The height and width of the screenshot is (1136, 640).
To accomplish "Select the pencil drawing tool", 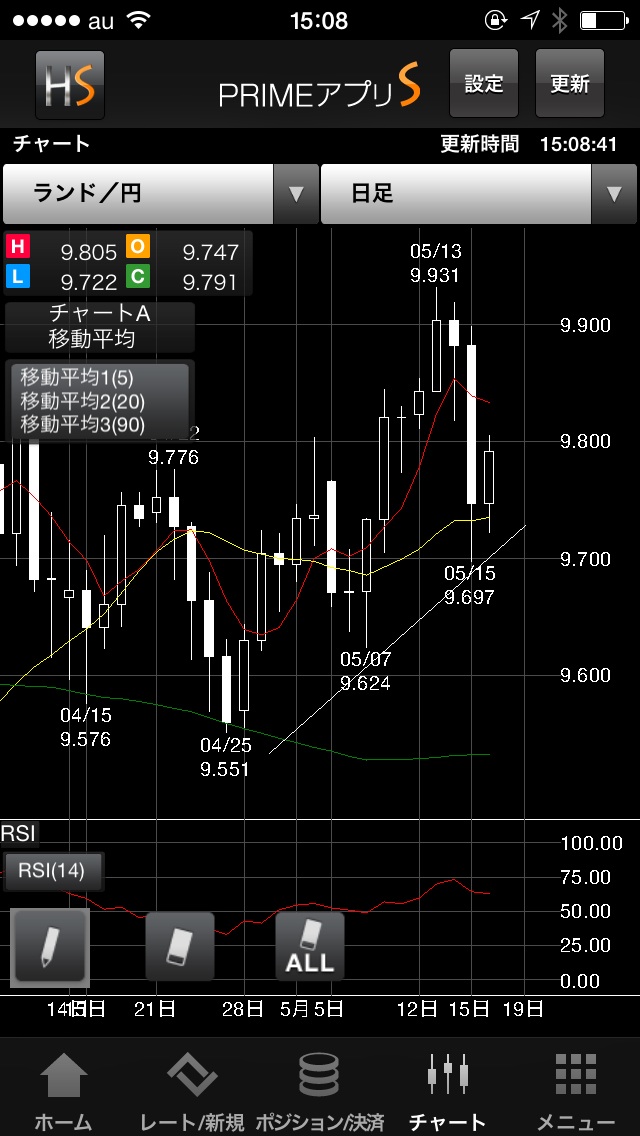I will 49,946.
